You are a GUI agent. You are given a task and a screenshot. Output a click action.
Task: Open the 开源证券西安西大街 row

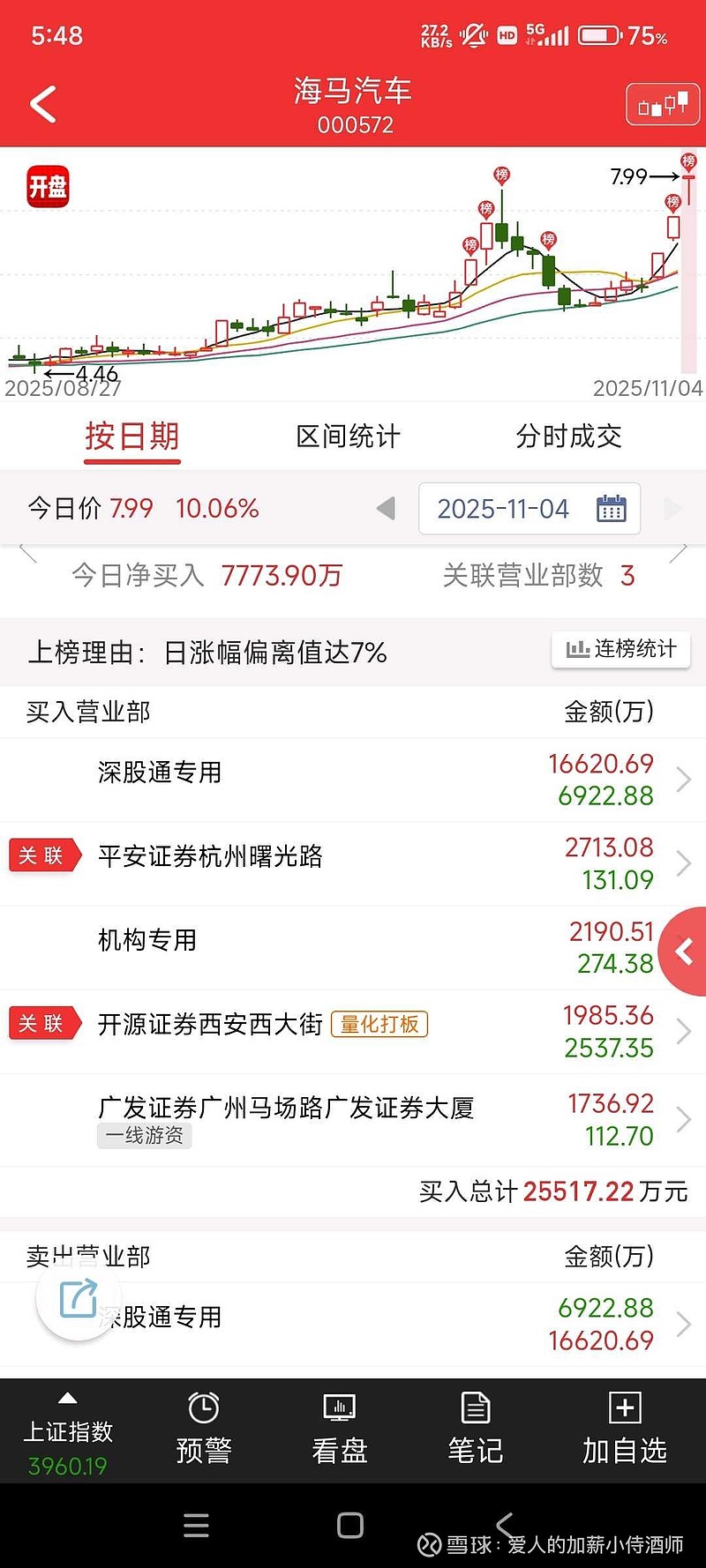click(353, 1031)
